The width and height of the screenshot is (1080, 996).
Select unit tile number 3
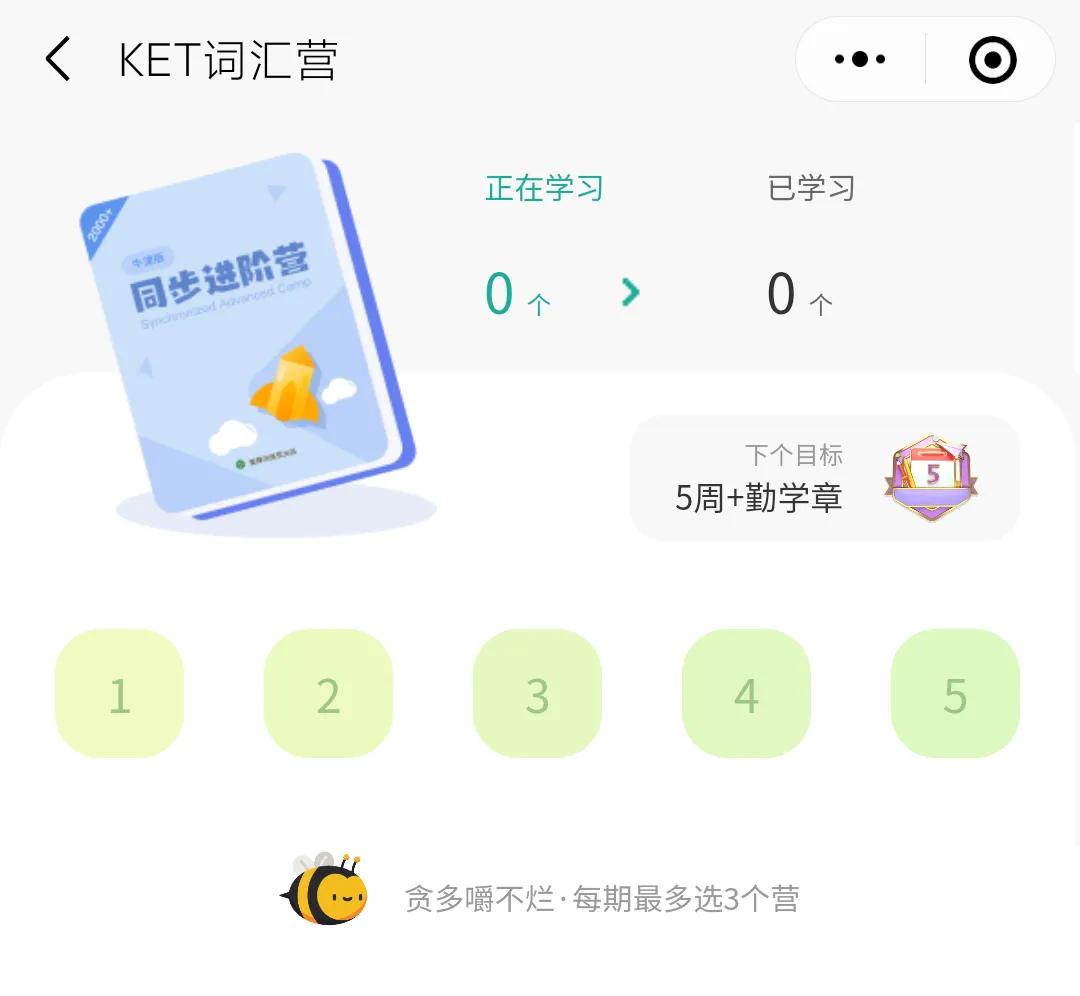pos(537,694)
